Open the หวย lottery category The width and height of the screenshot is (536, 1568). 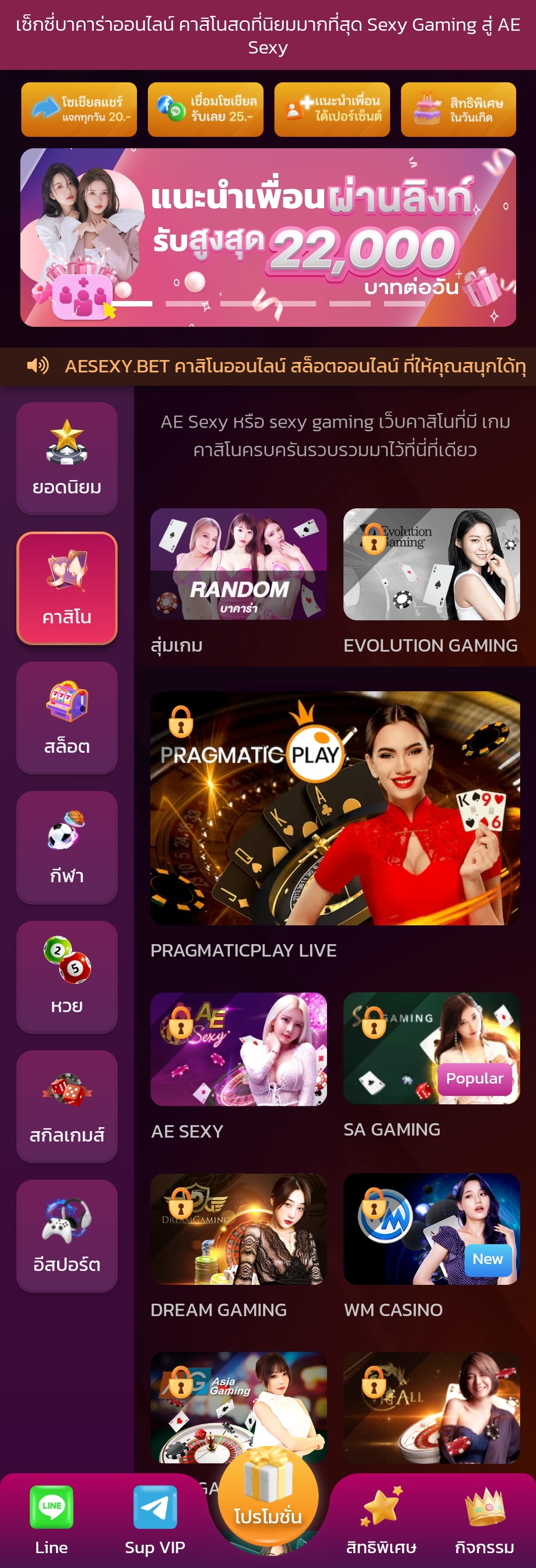pos(67,976)
